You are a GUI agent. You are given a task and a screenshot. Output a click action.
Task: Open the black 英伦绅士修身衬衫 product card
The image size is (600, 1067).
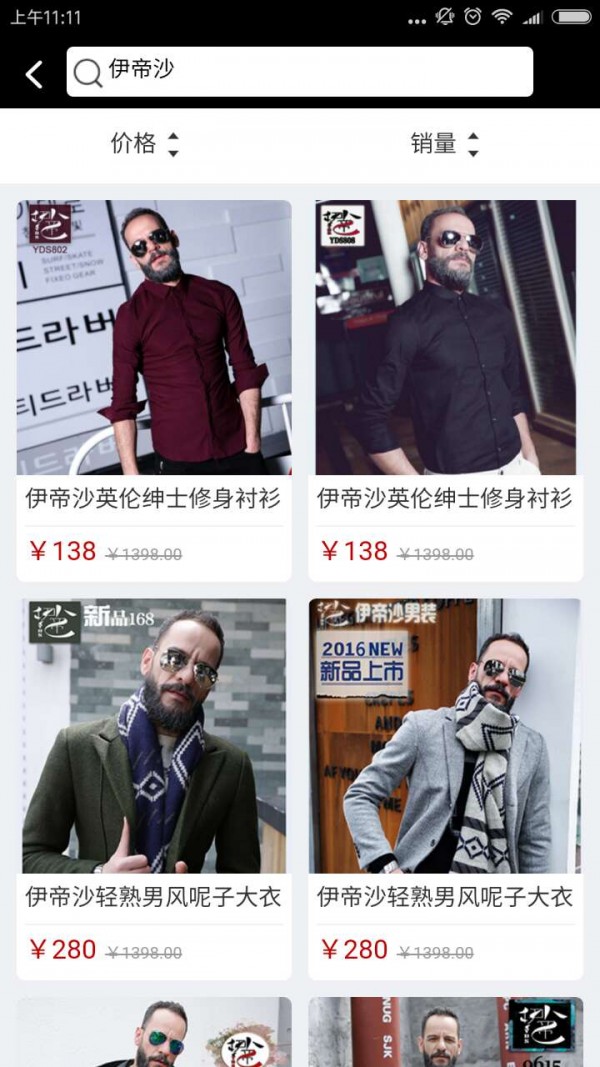tap(445, 390)
